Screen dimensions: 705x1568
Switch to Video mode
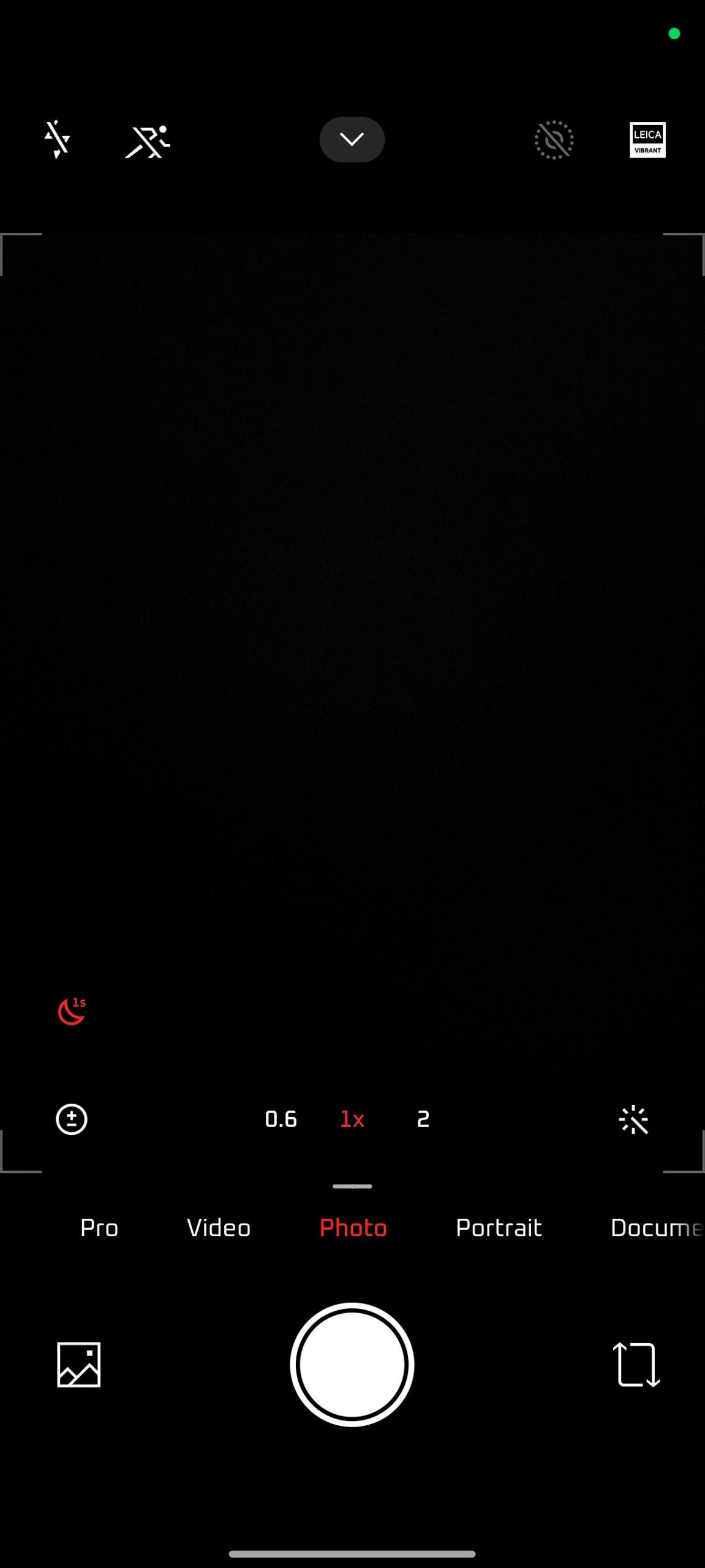pyautogui.click(x=219, y=1228)
